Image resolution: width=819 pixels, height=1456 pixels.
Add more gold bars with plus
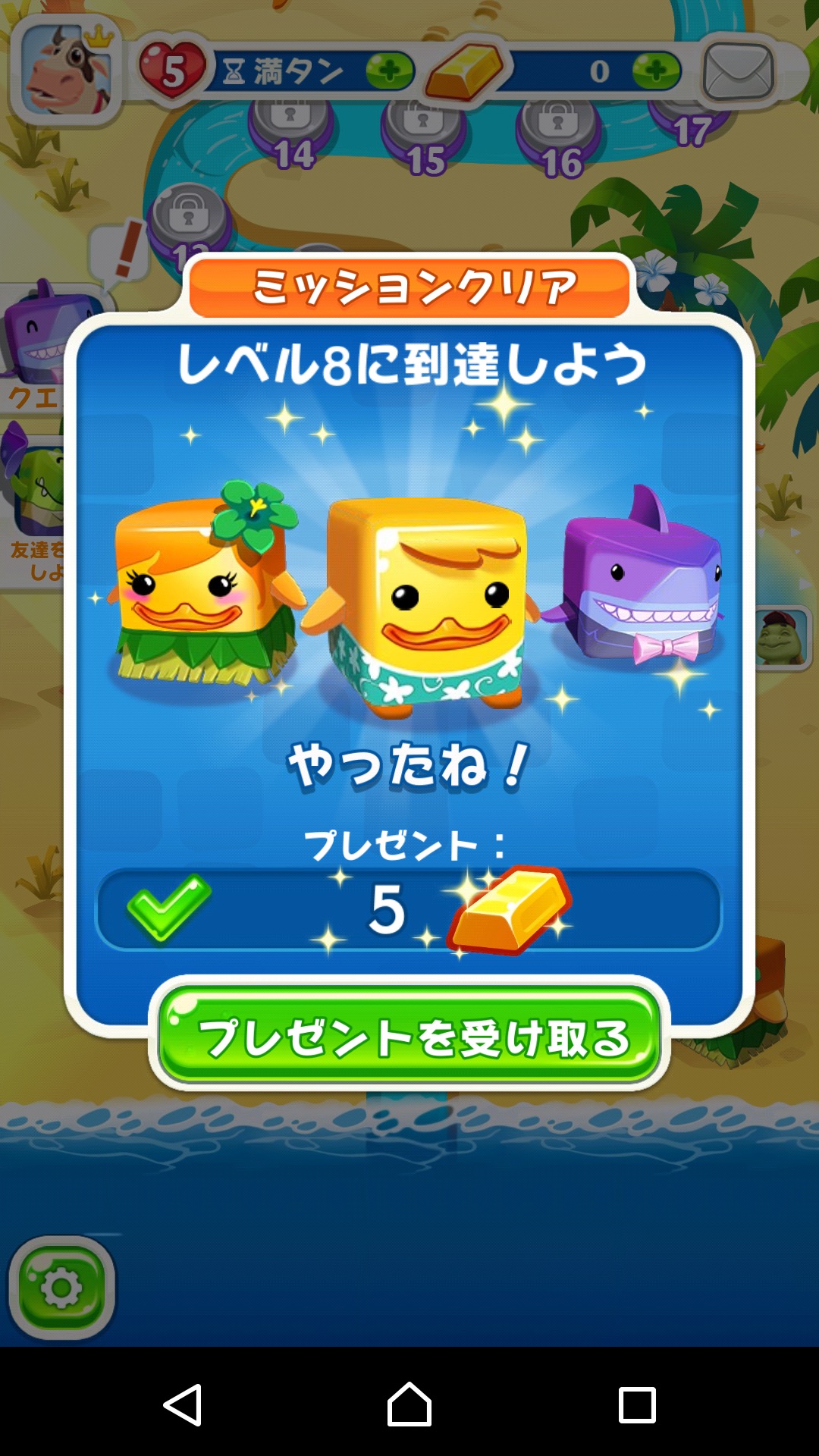[x=656, y=71]
